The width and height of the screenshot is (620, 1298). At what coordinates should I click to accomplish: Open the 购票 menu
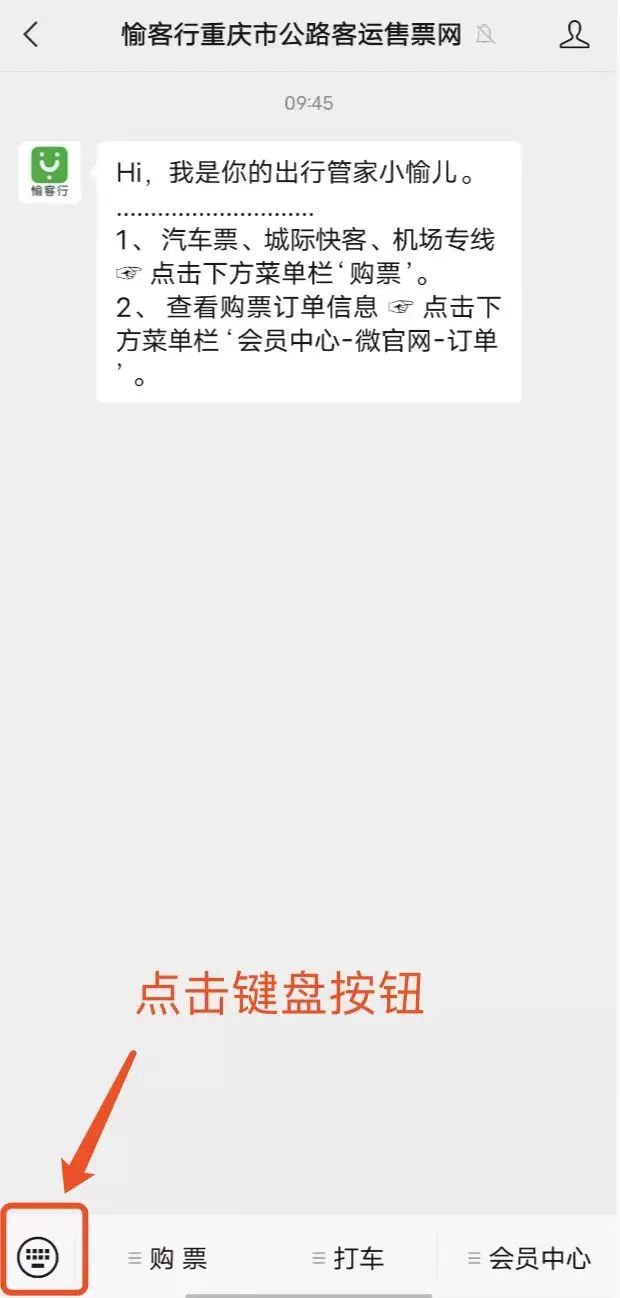[x=168, y=1259]
